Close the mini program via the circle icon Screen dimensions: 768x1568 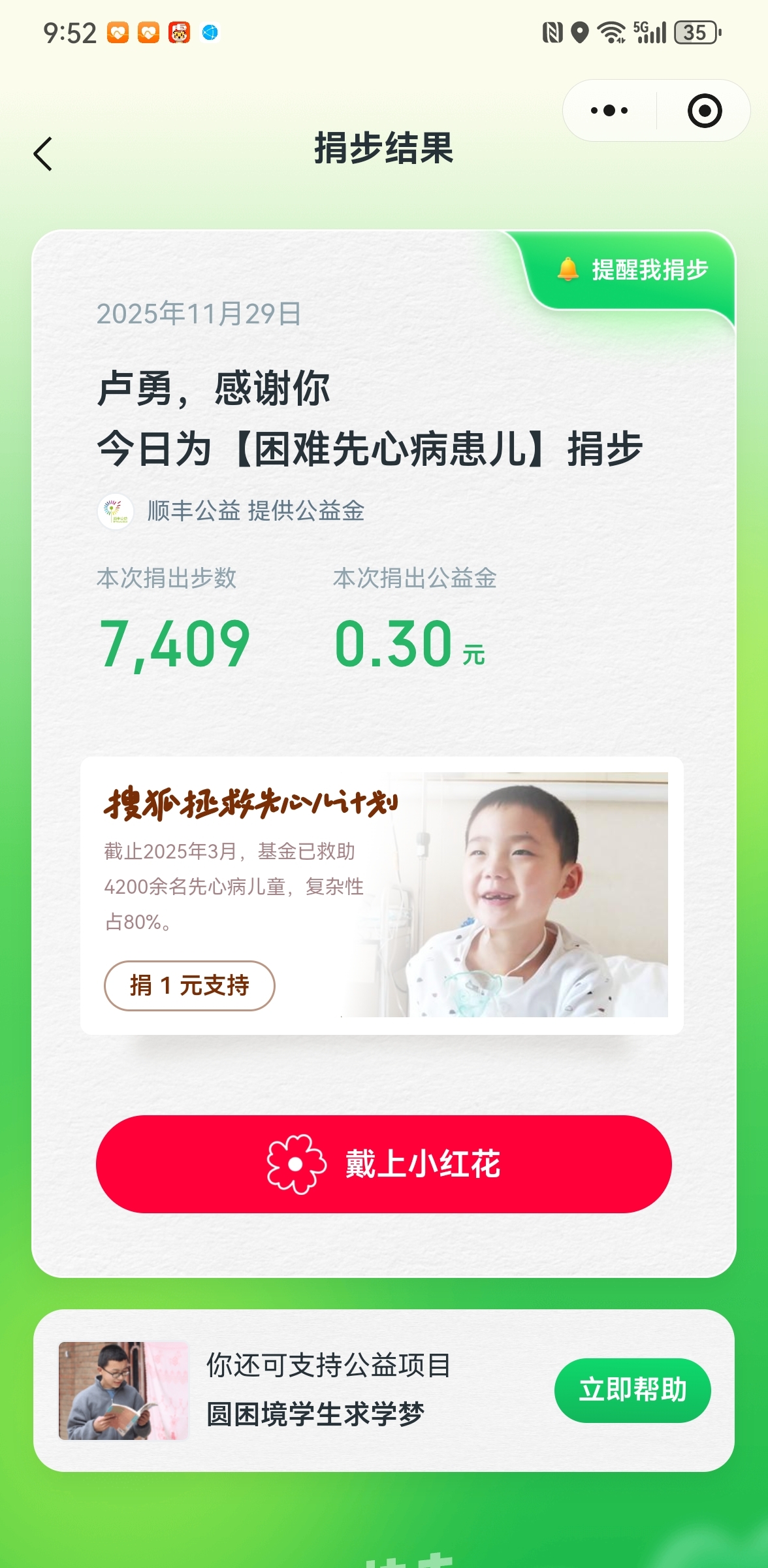704,110
